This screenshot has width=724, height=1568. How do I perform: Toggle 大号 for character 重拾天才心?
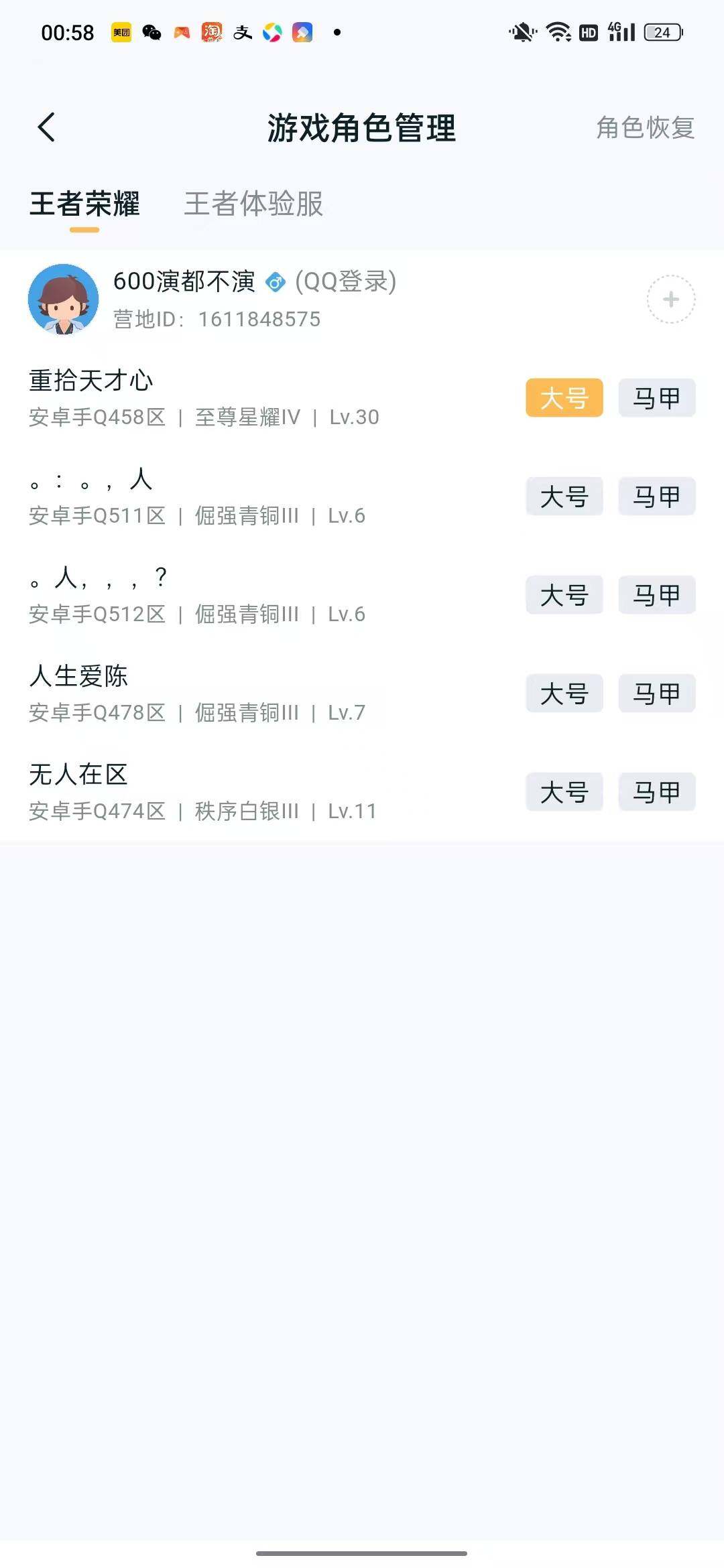(x=564, y=397)
